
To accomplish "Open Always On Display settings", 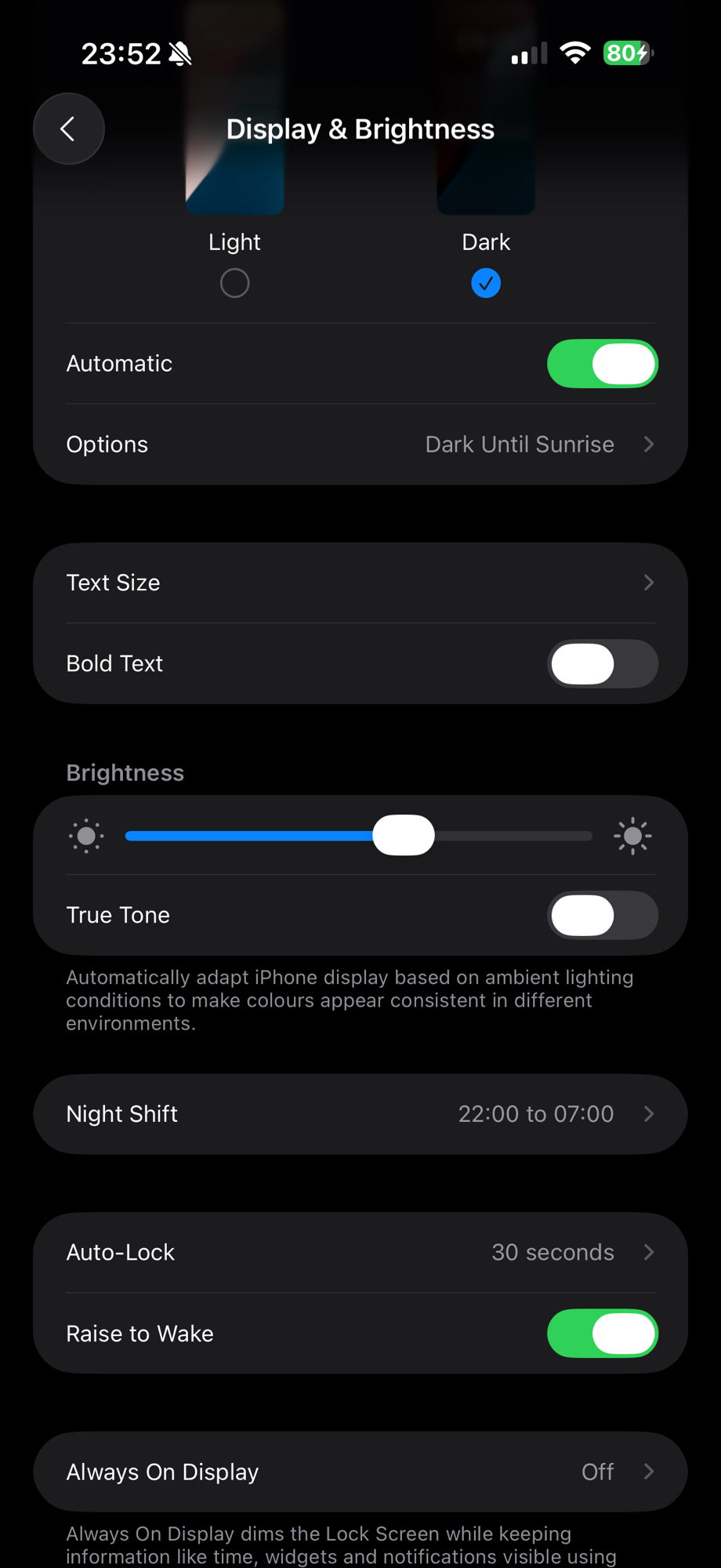I will pyautogui.click(x=360, y=1472).
